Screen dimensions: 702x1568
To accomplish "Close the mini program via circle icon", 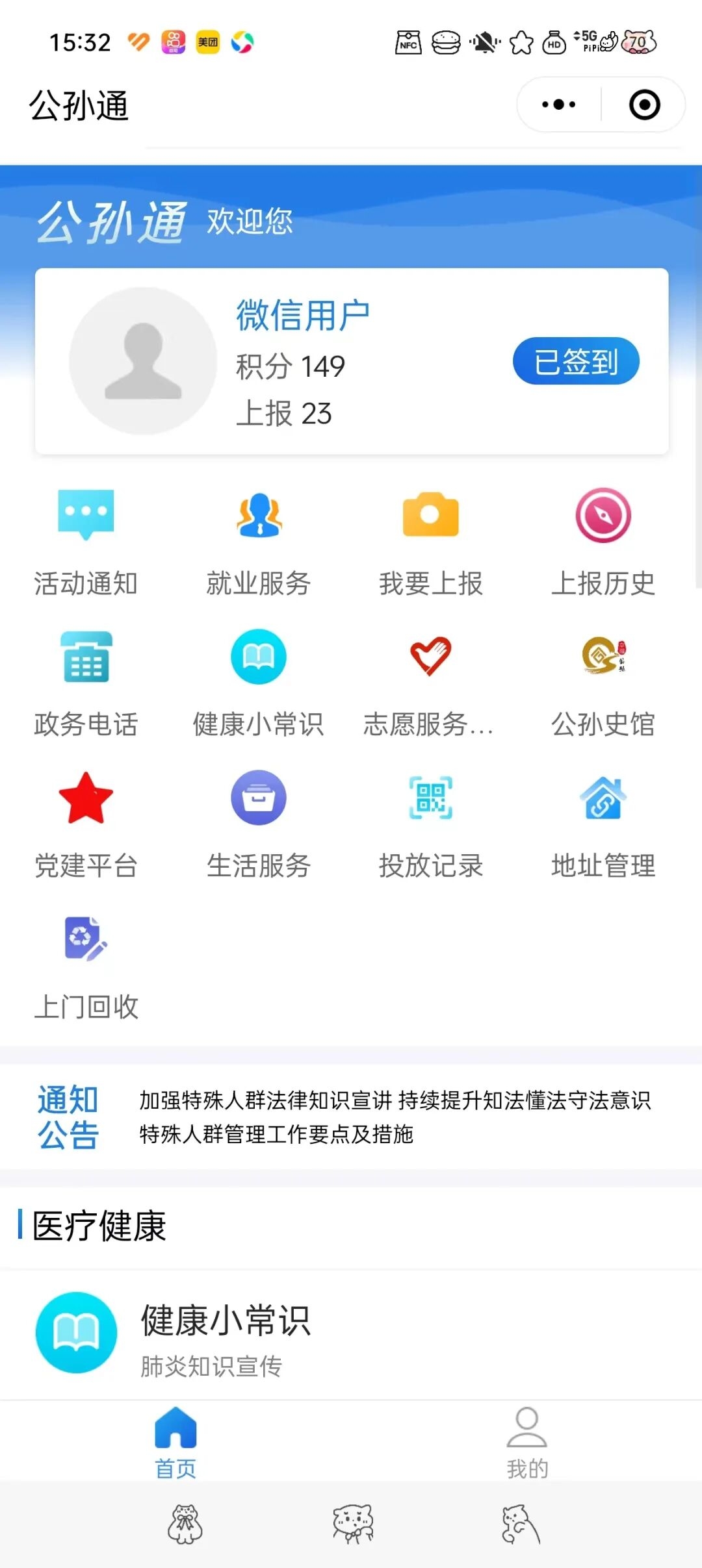I will point(644,105).
